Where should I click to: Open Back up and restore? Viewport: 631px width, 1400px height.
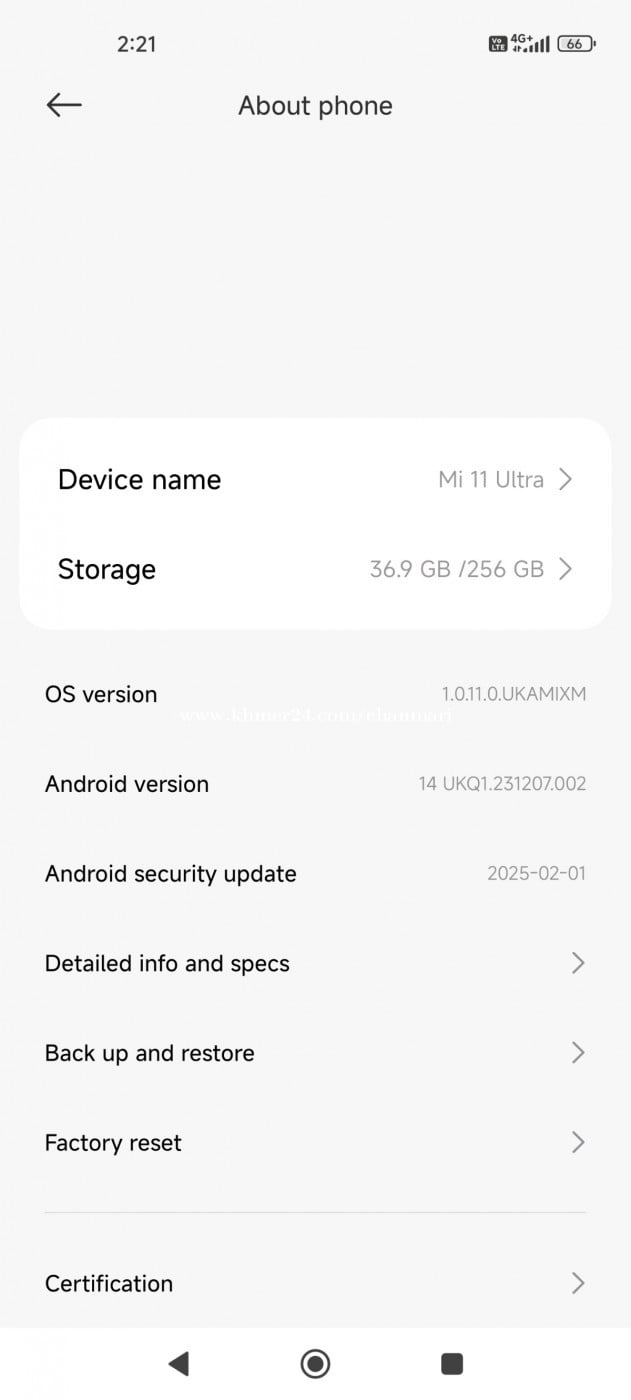tap(315, 1053)
